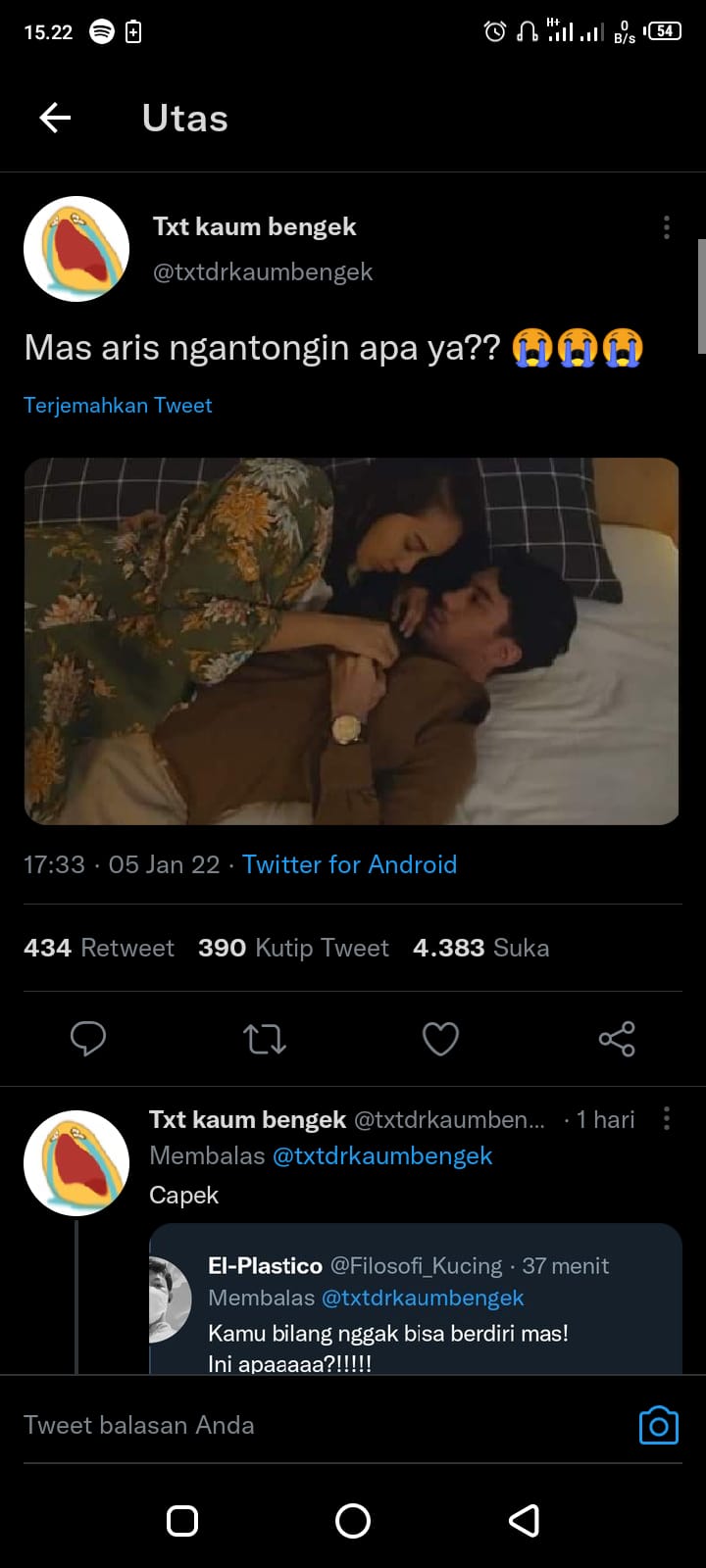Go back from the Utas thread

click(x=55, y=119)
